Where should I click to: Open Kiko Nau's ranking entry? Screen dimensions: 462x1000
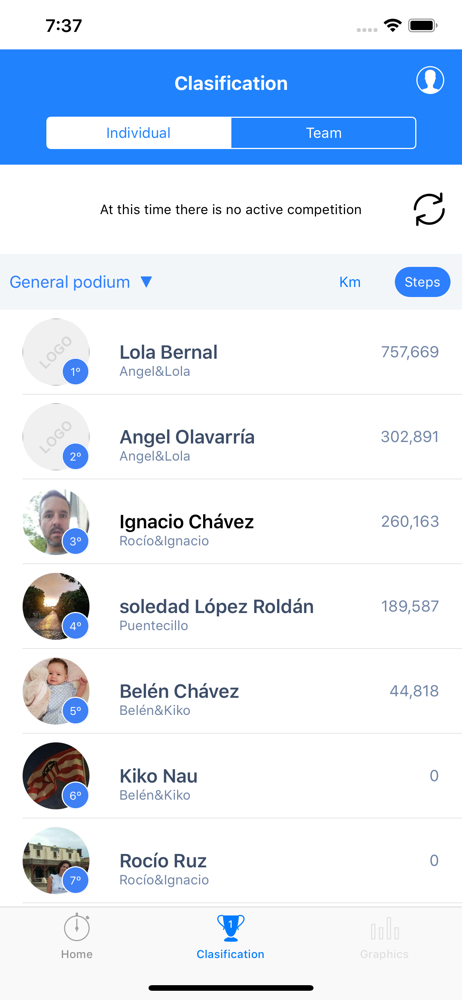click(231, 776)
